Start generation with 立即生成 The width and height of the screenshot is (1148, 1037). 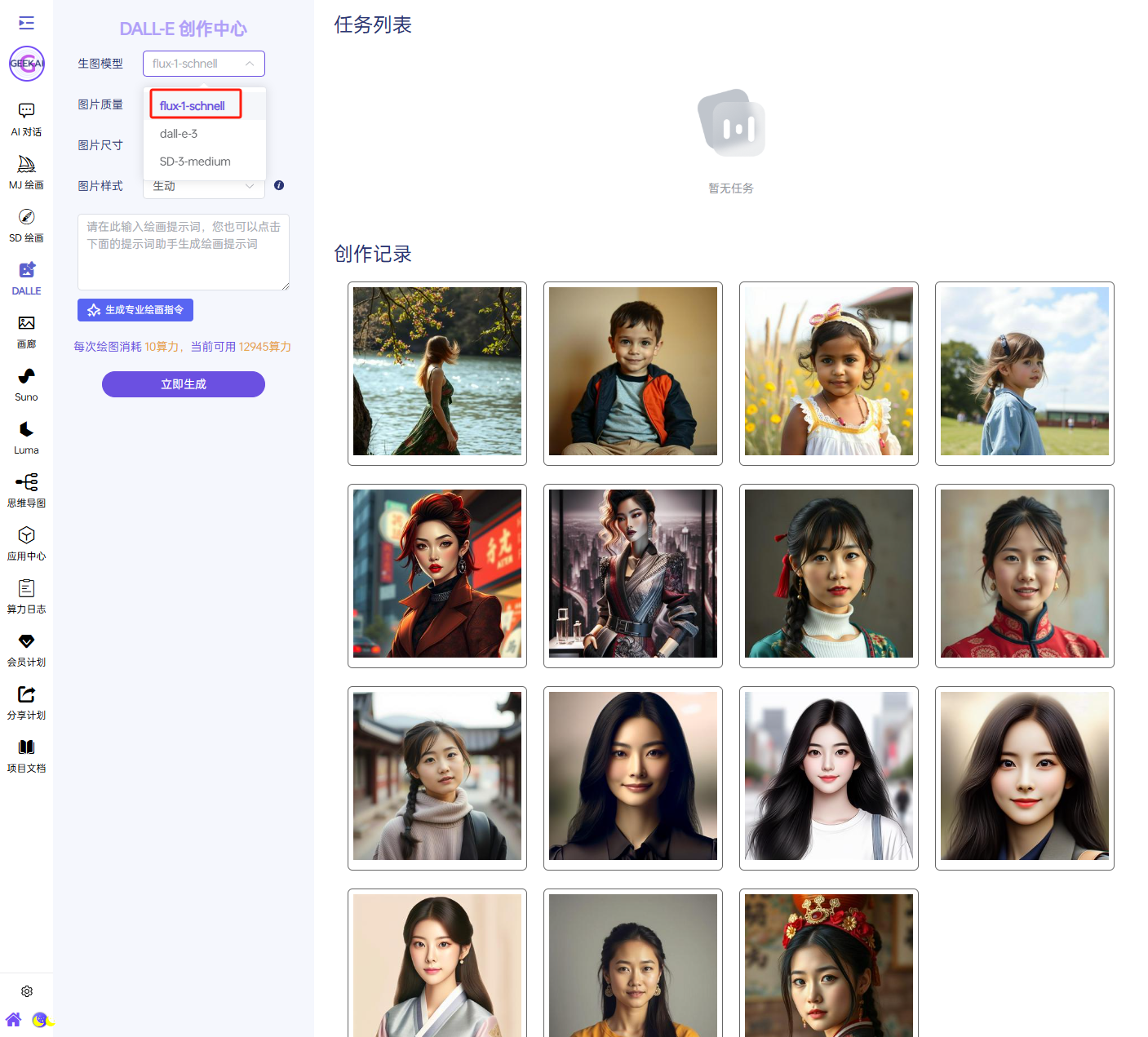point(183,384)
